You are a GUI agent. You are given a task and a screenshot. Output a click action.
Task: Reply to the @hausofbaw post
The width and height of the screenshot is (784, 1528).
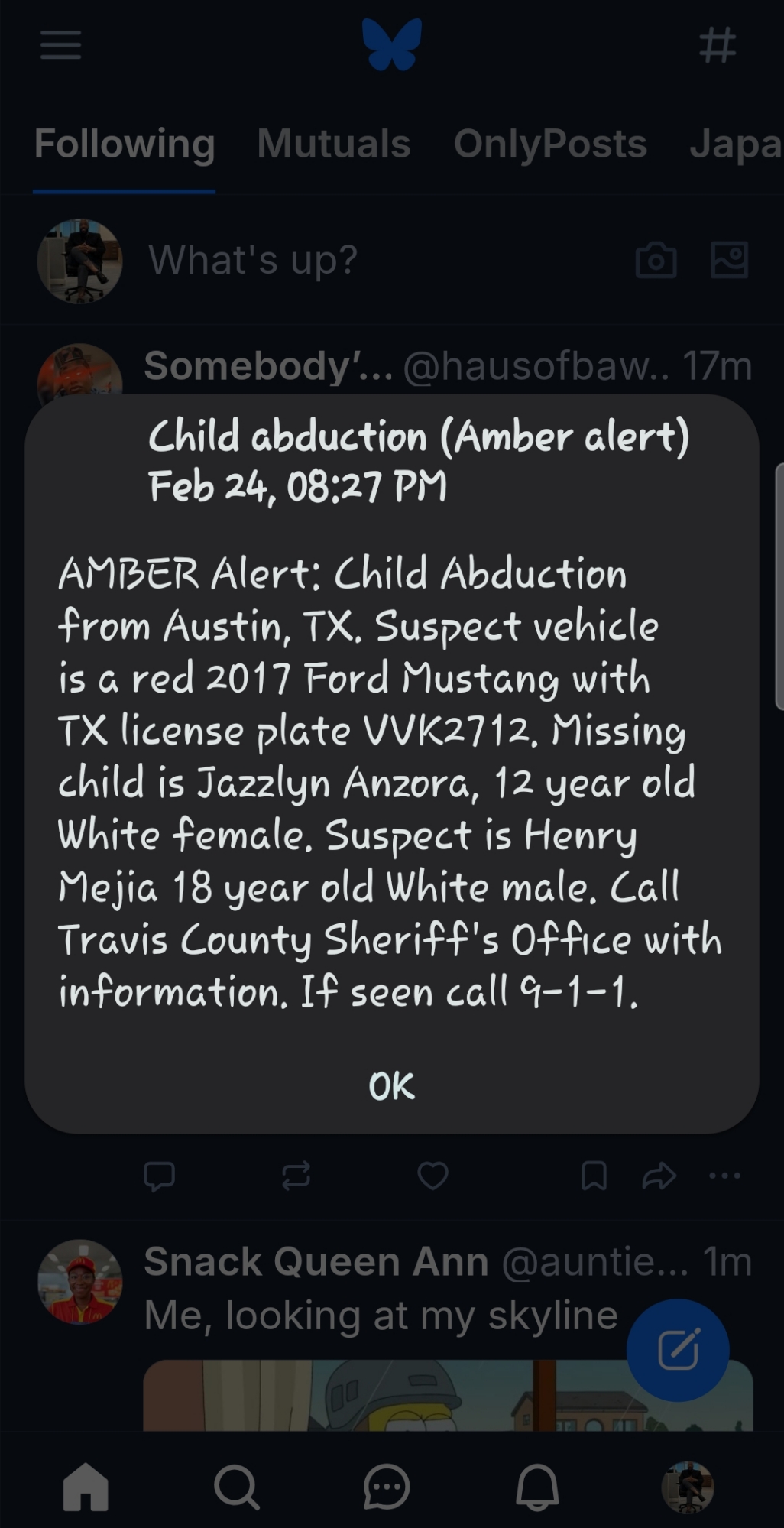(160, 1176)
